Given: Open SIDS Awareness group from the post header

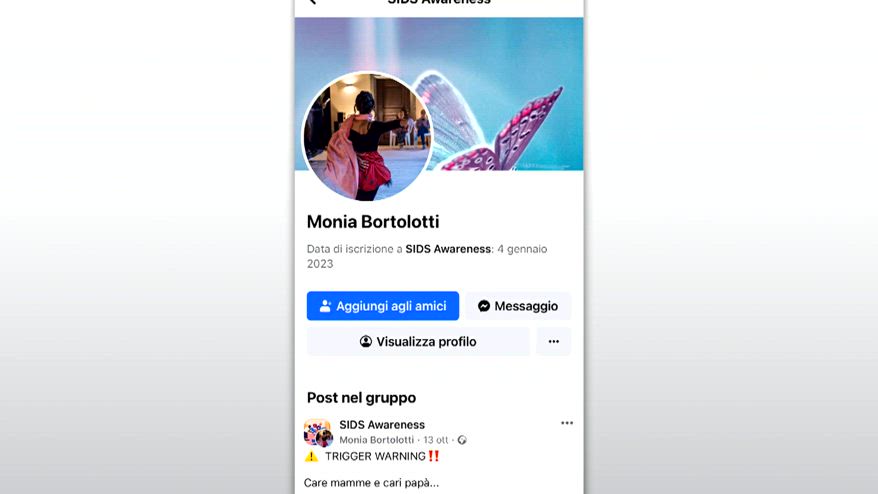Looking at the screenshot, I should click(382, 425).
